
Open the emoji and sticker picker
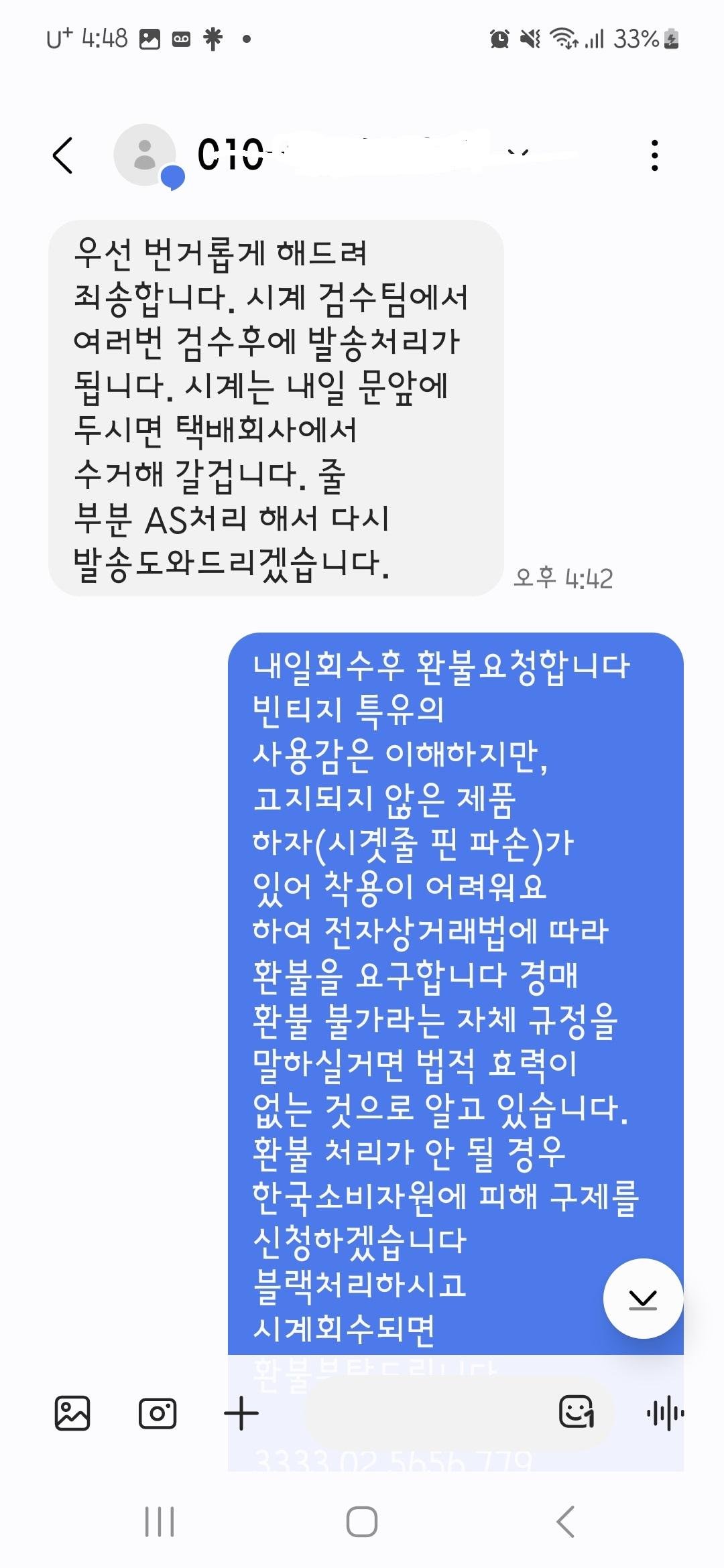pyautogui.click(x=576, y=1413)
